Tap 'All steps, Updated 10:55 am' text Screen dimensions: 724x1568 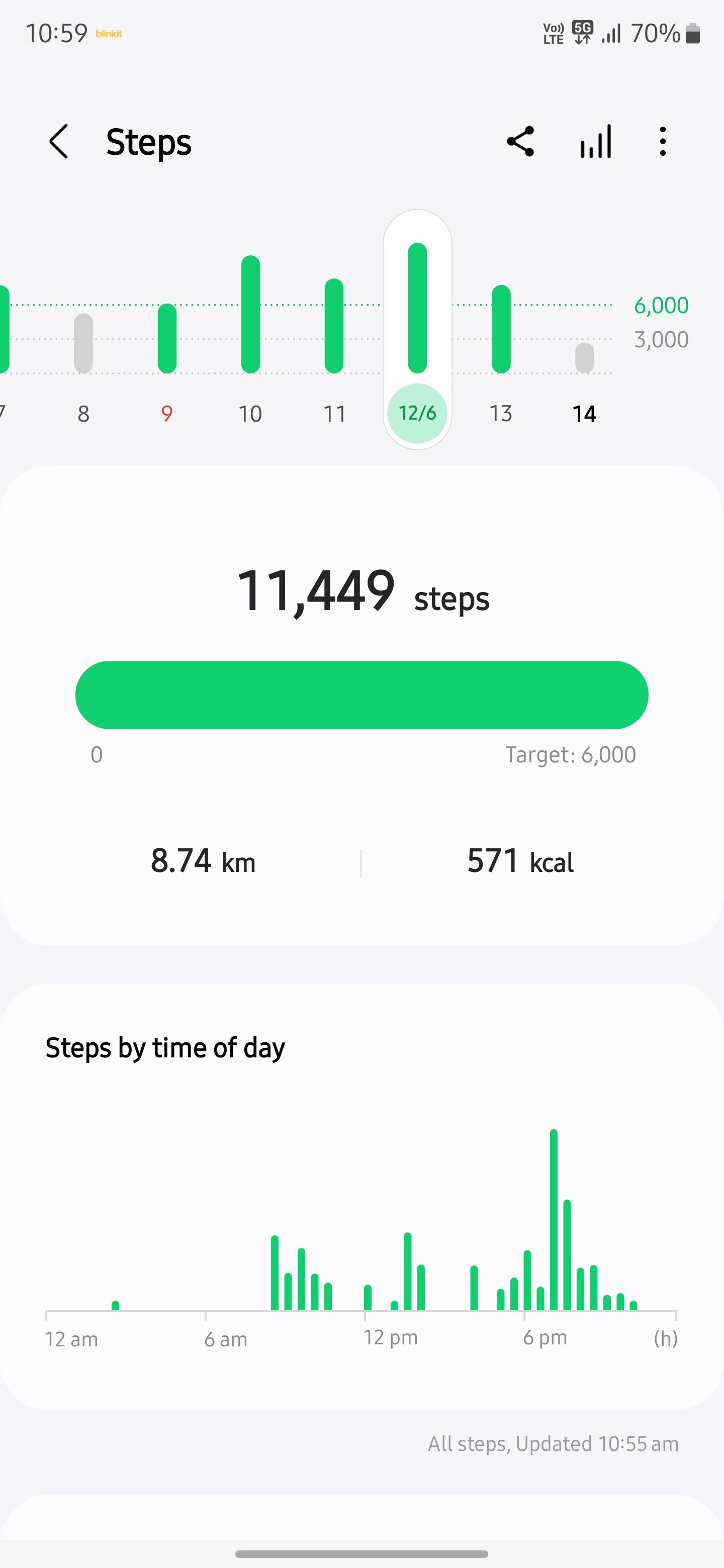point(553,1443)
